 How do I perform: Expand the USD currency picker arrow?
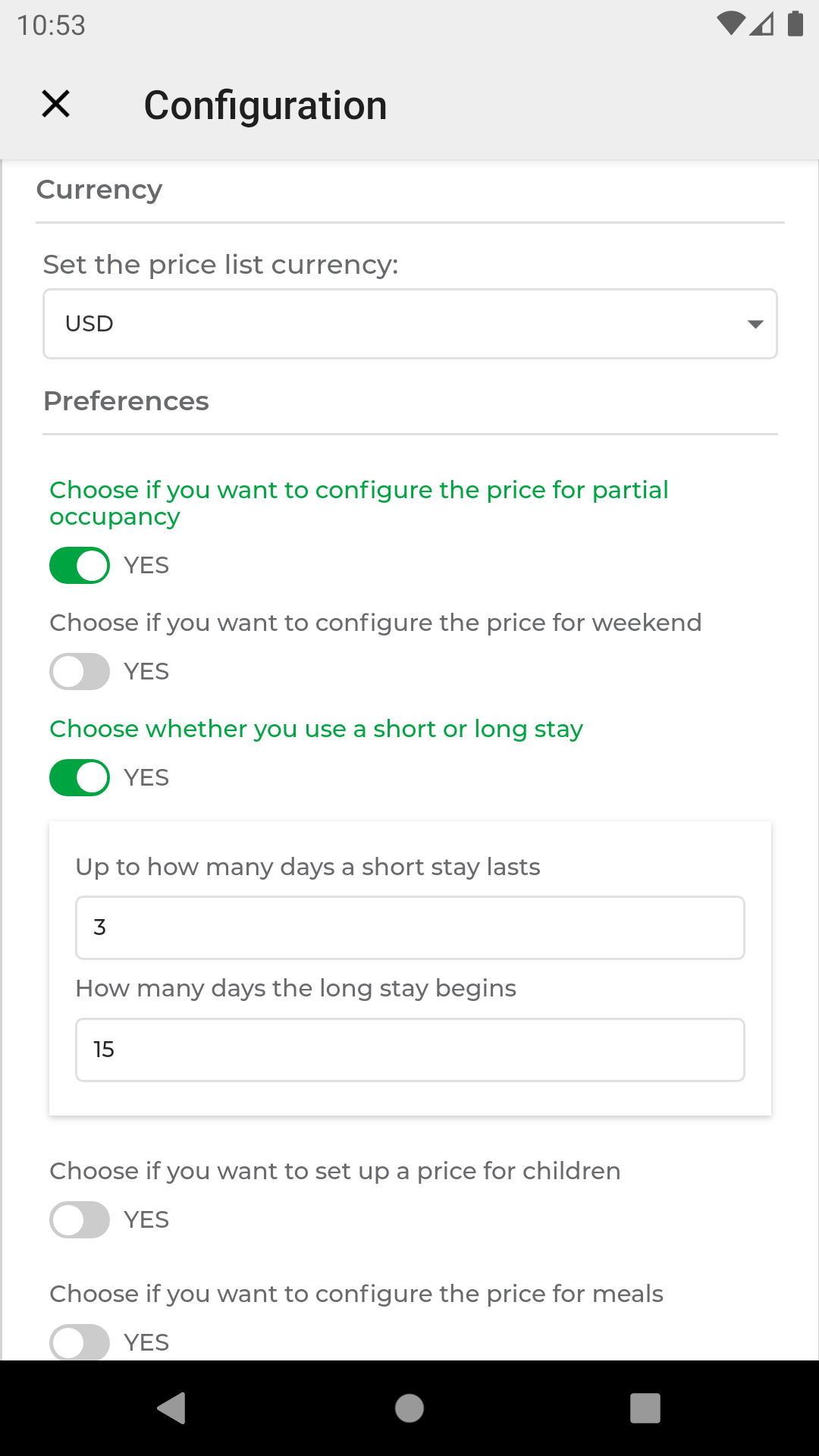[x=755, y=323]
